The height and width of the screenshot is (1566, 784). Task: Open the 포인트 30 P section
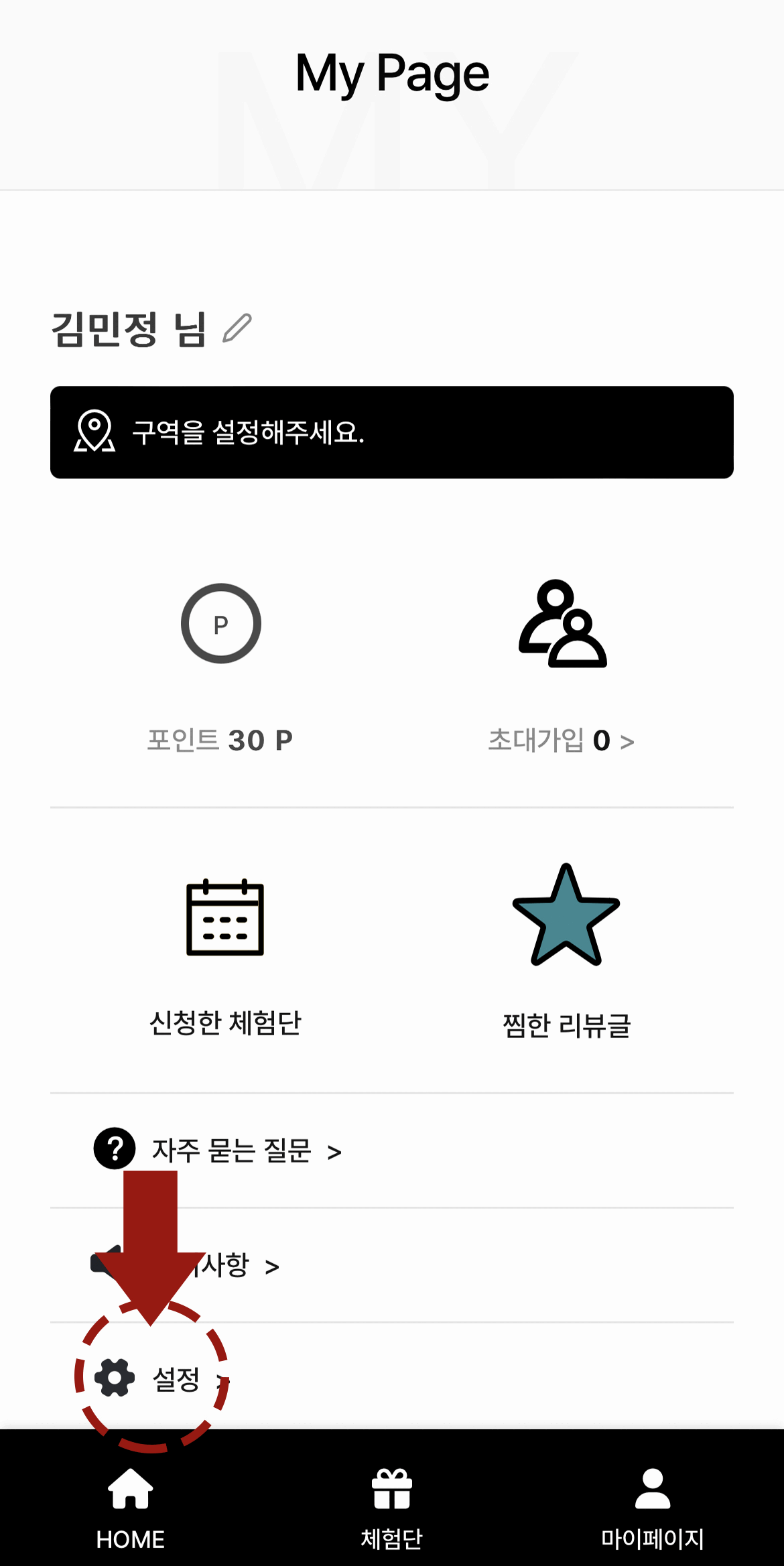pyautogui.click(x=220, y=670)
